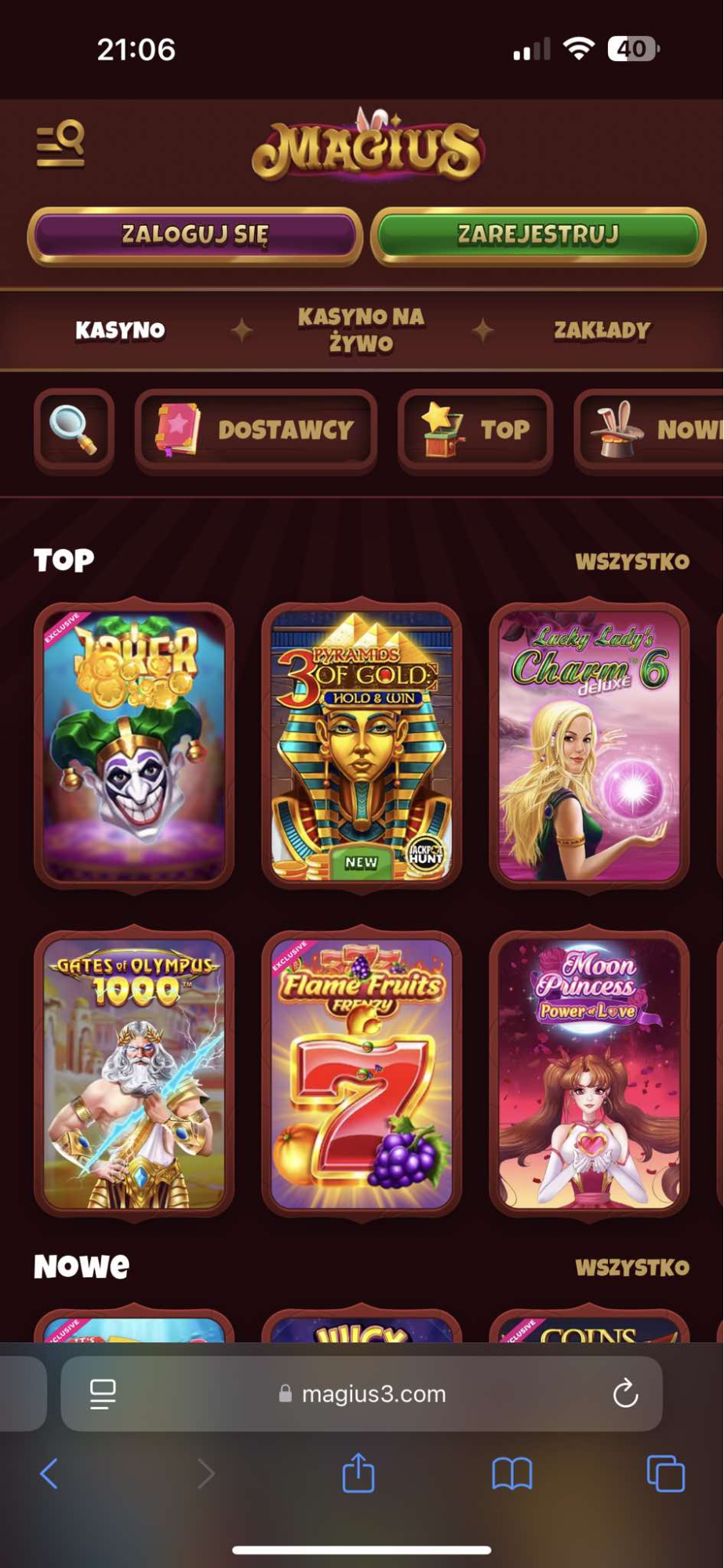Open game search with magnifier icon
The width and height of the screenshot is (724, 1568).
74,430
